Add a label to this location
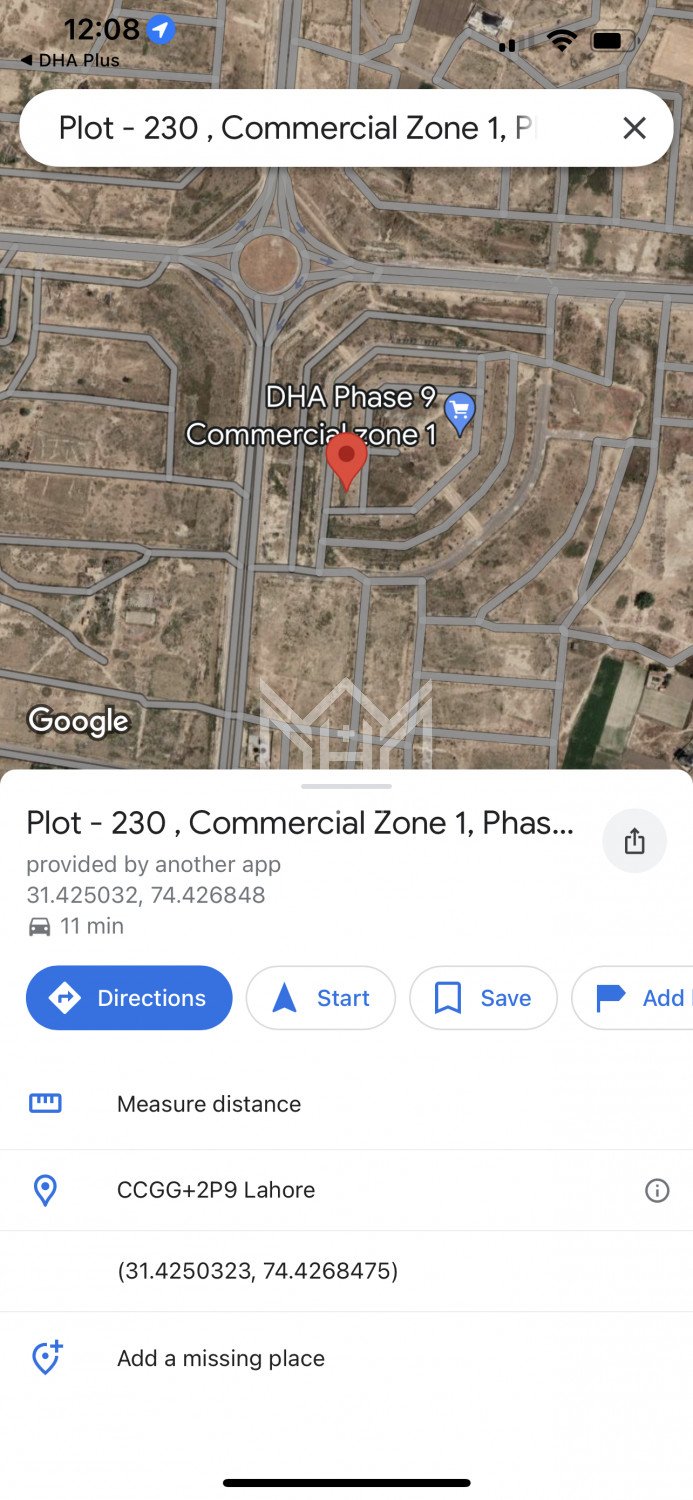This screenshot has width=693, height=1500. [640, 998]
